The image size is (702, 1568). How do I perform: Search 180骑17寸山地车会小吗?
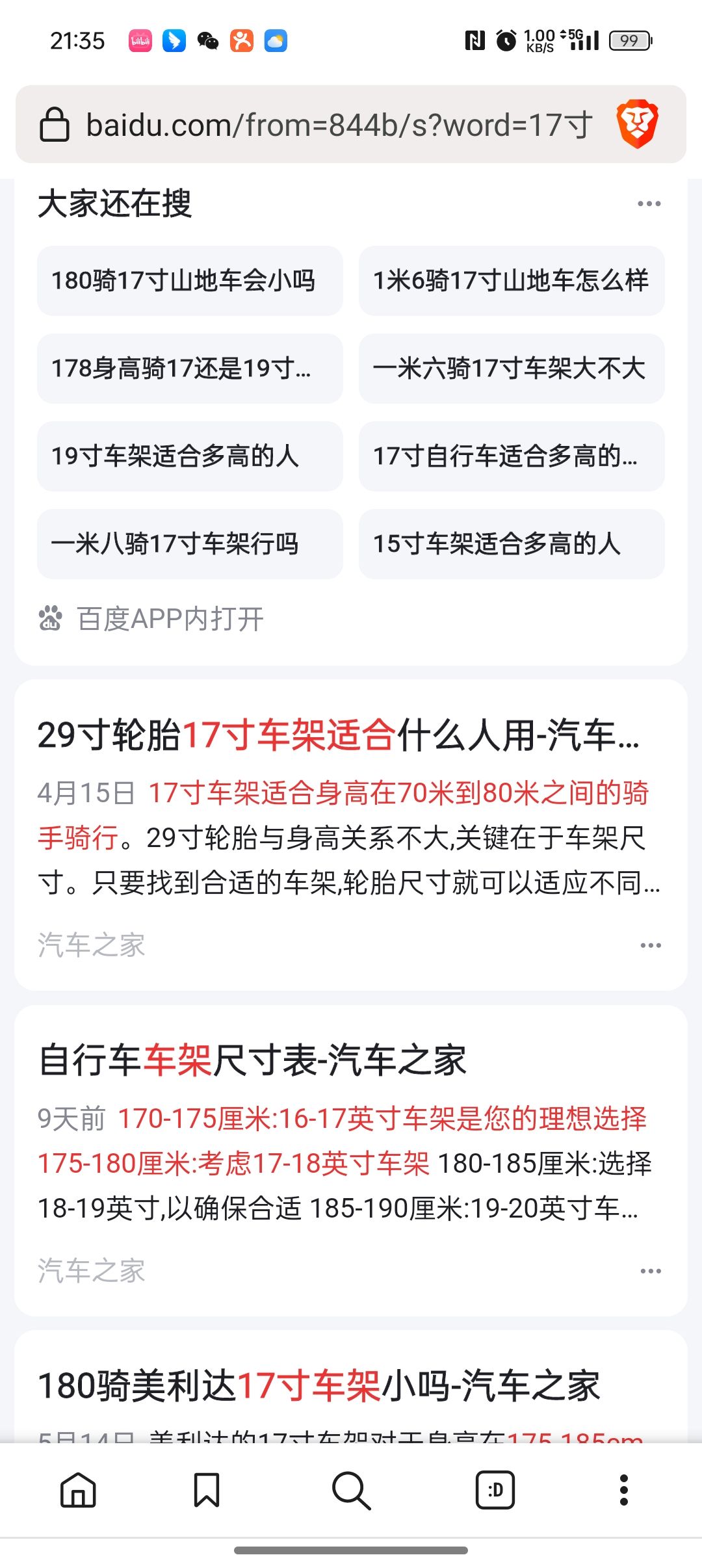click(x=190, y=281)
